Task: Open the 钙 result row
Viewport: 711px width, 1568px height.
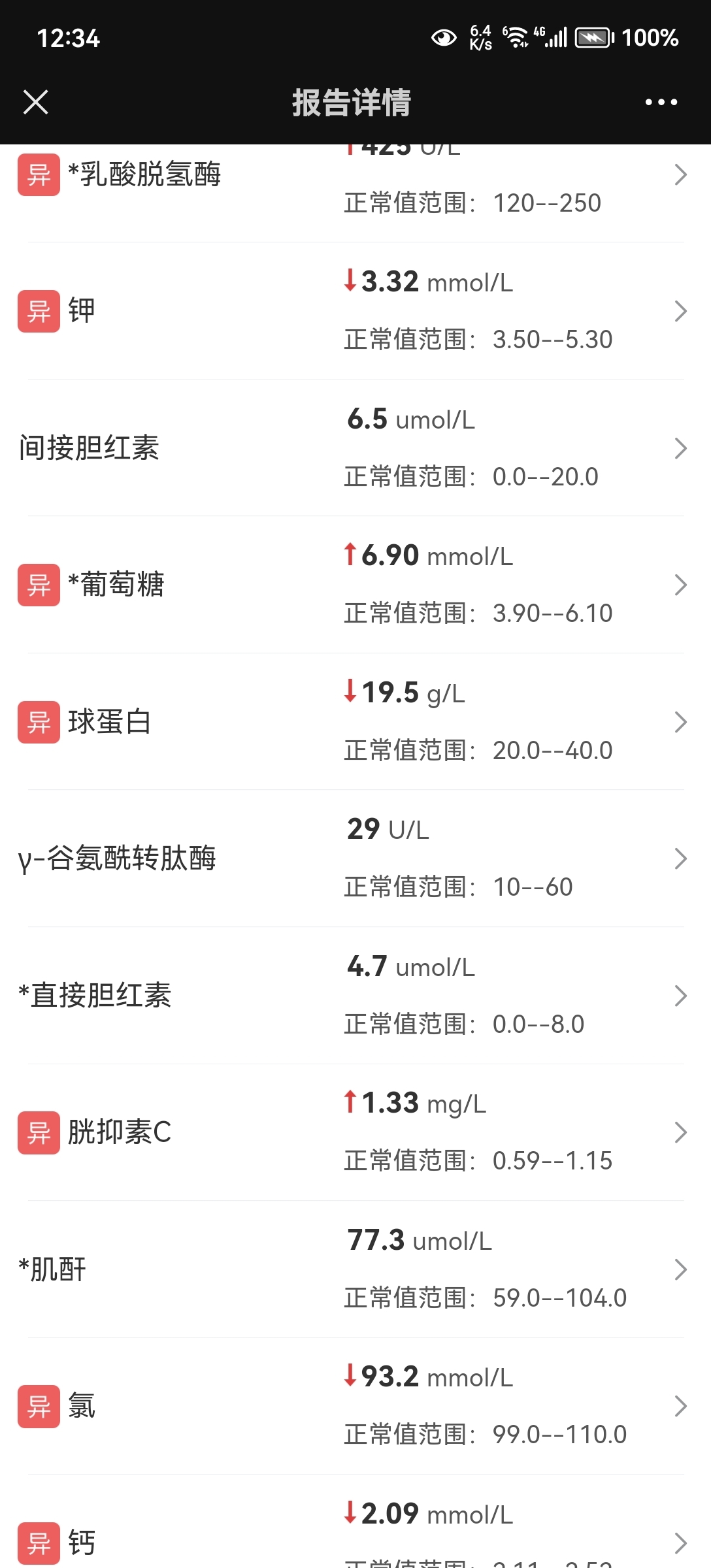Action: click(x=355, y=1522)
